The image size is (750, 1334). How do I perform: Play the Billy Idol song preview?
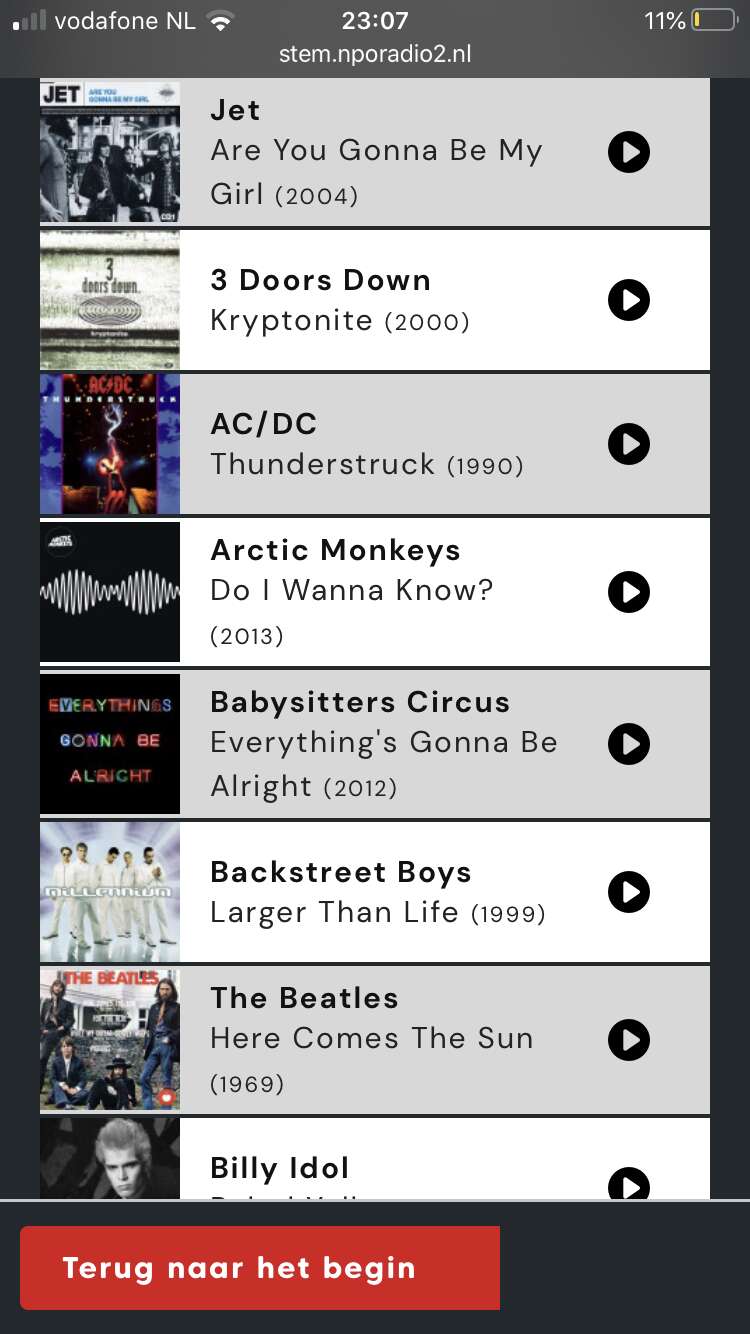(629, 1186)
